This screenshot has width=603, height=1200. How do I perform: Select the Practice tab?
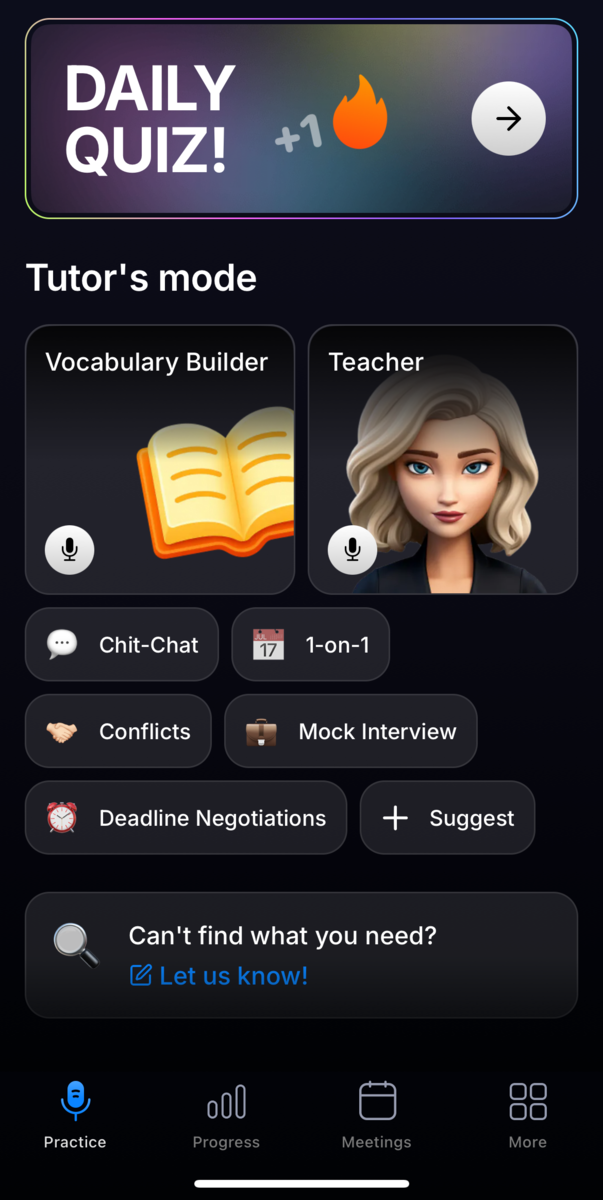(75, 1115)
